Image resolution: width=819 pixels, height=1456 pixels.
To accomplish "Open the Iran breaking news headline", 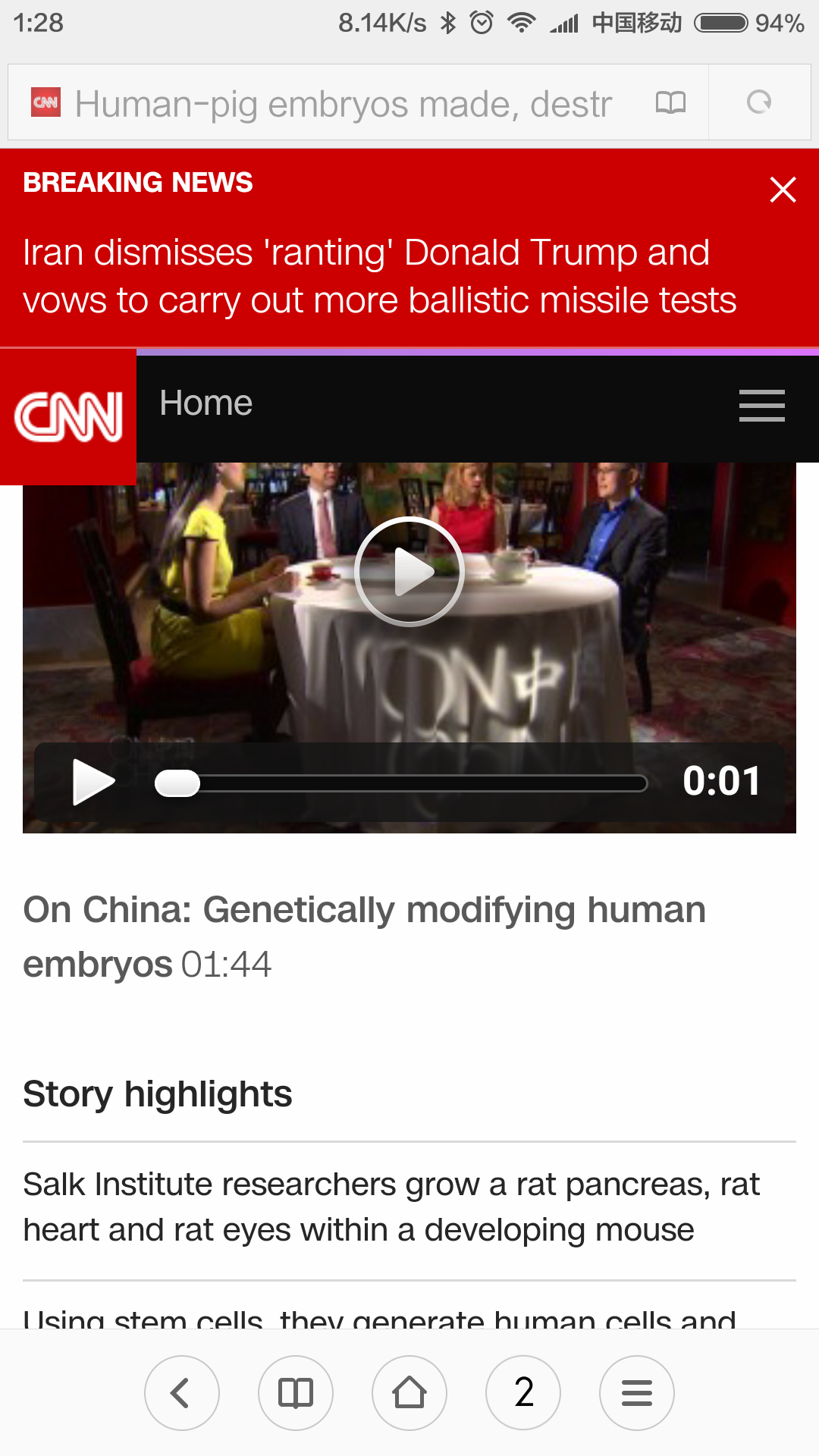I will pos(379,276).
